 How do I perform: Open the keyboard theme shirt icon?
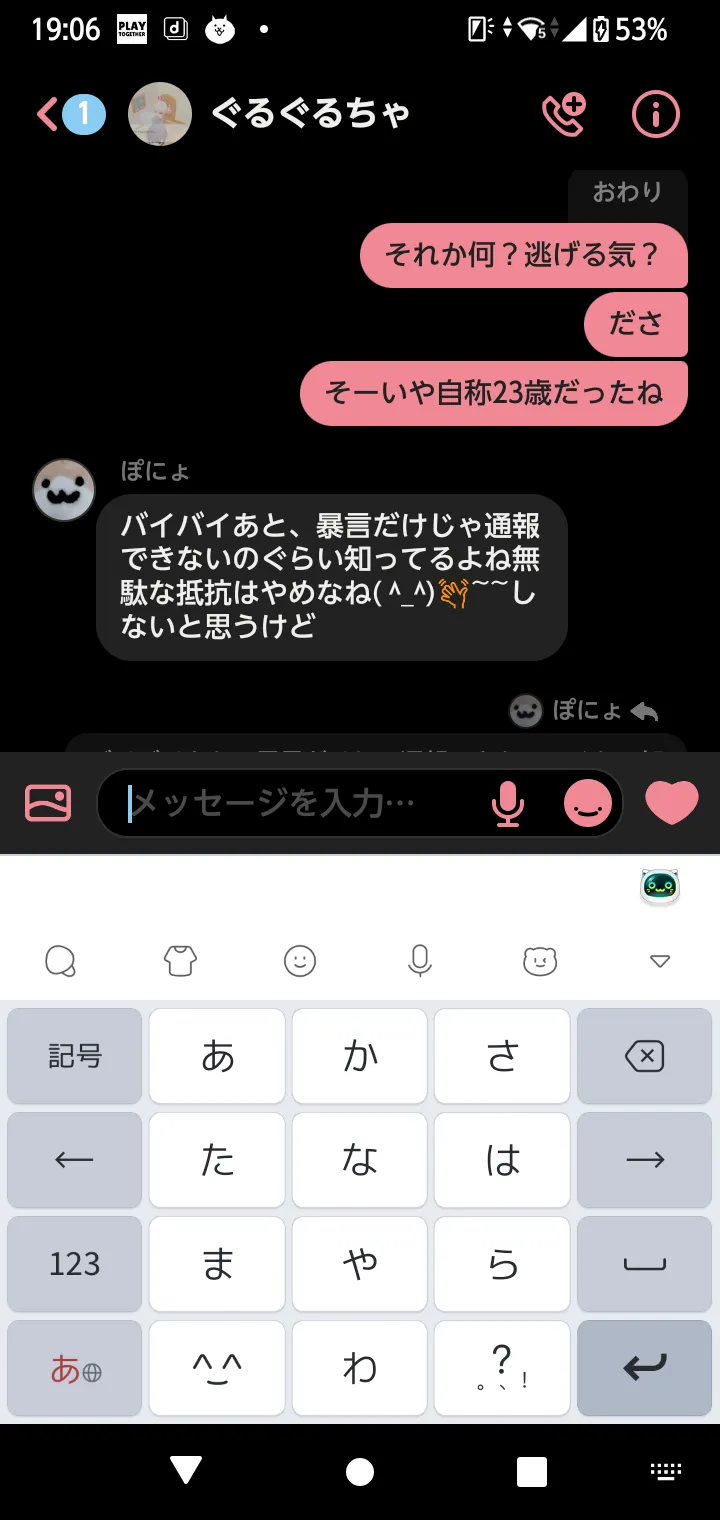(180, 961)
